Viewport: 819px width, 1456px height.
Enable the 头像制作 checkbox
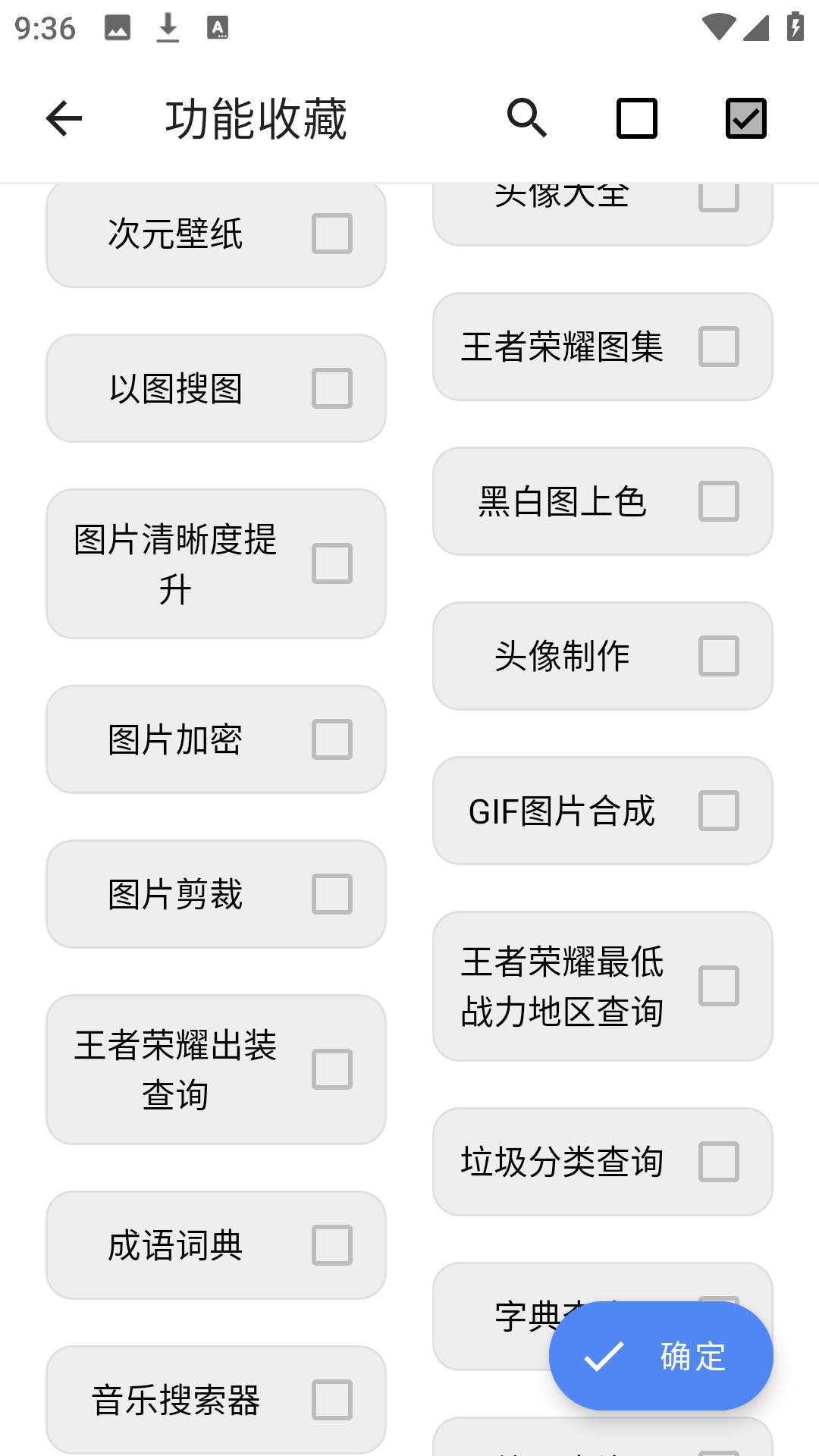(719, 655)
